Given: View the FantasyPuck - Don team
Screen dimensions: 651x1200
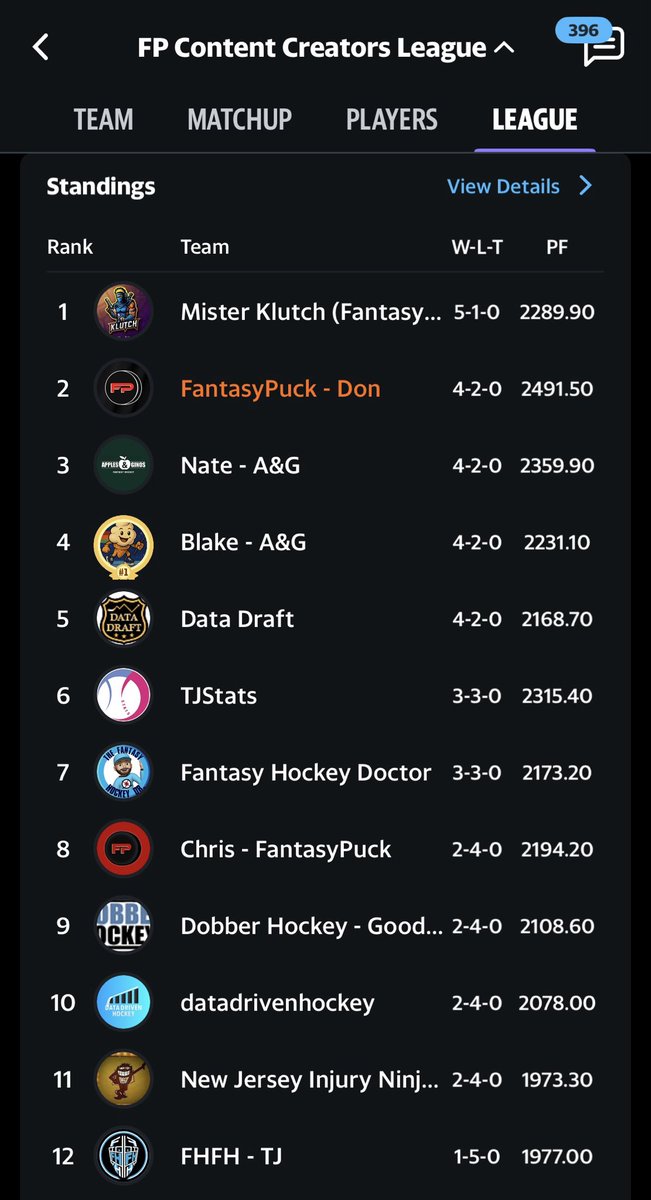Looking at the screenshot, I should pos(280,389).
